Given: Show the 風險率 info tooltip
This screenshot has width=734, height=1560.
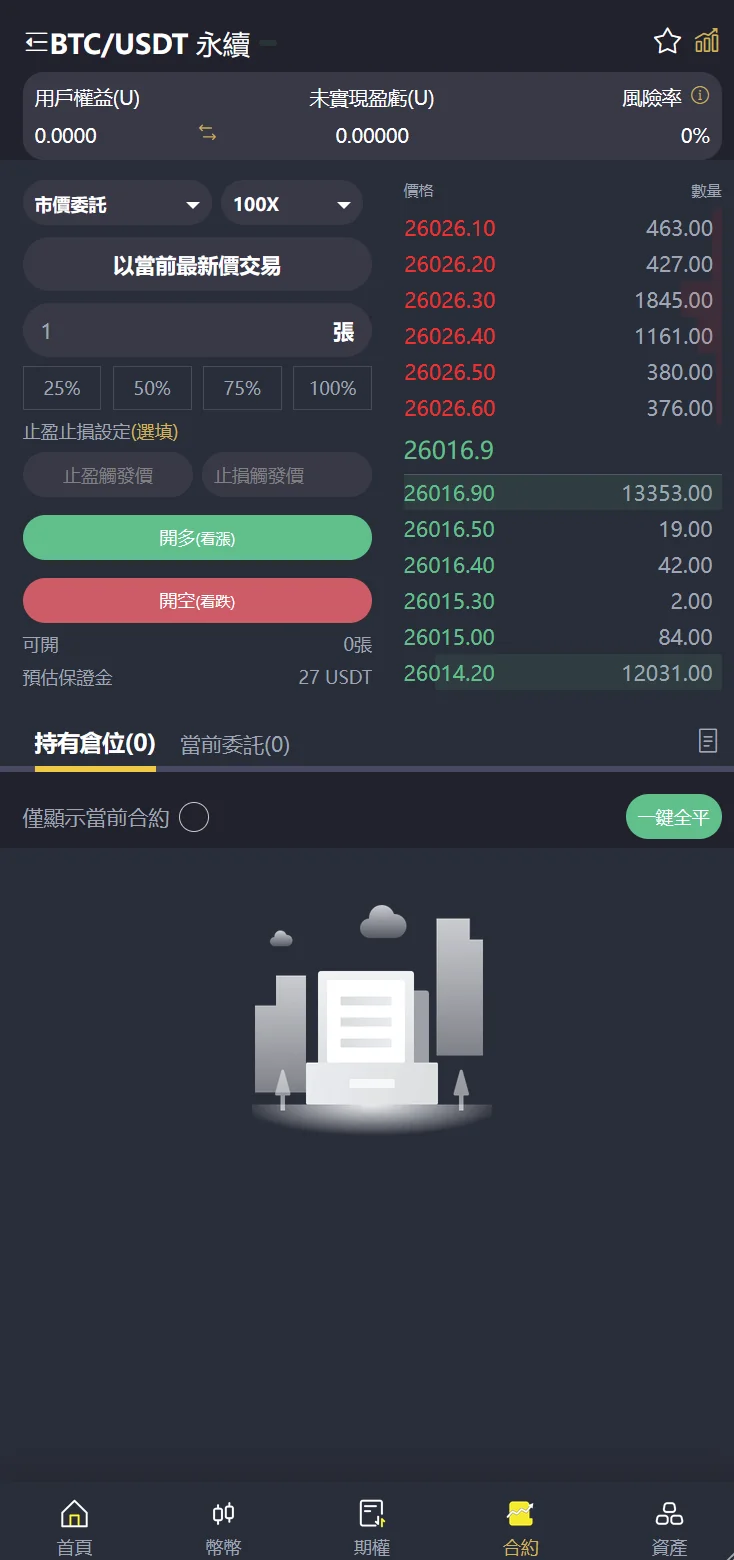Looking at the screenshot, I should pyautogui.click(x=700, y=96).
